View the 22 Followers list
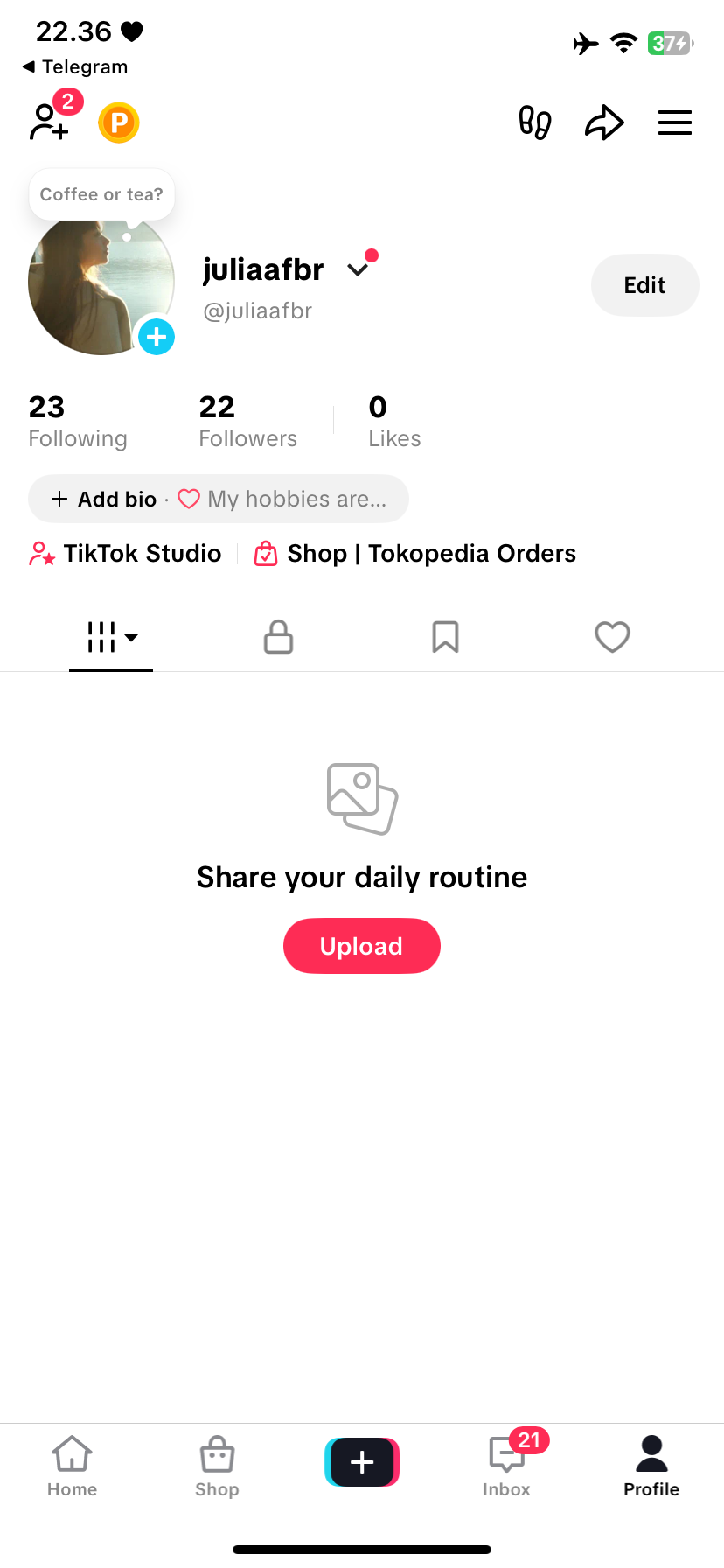The image size is (724, 1568). 247,421
